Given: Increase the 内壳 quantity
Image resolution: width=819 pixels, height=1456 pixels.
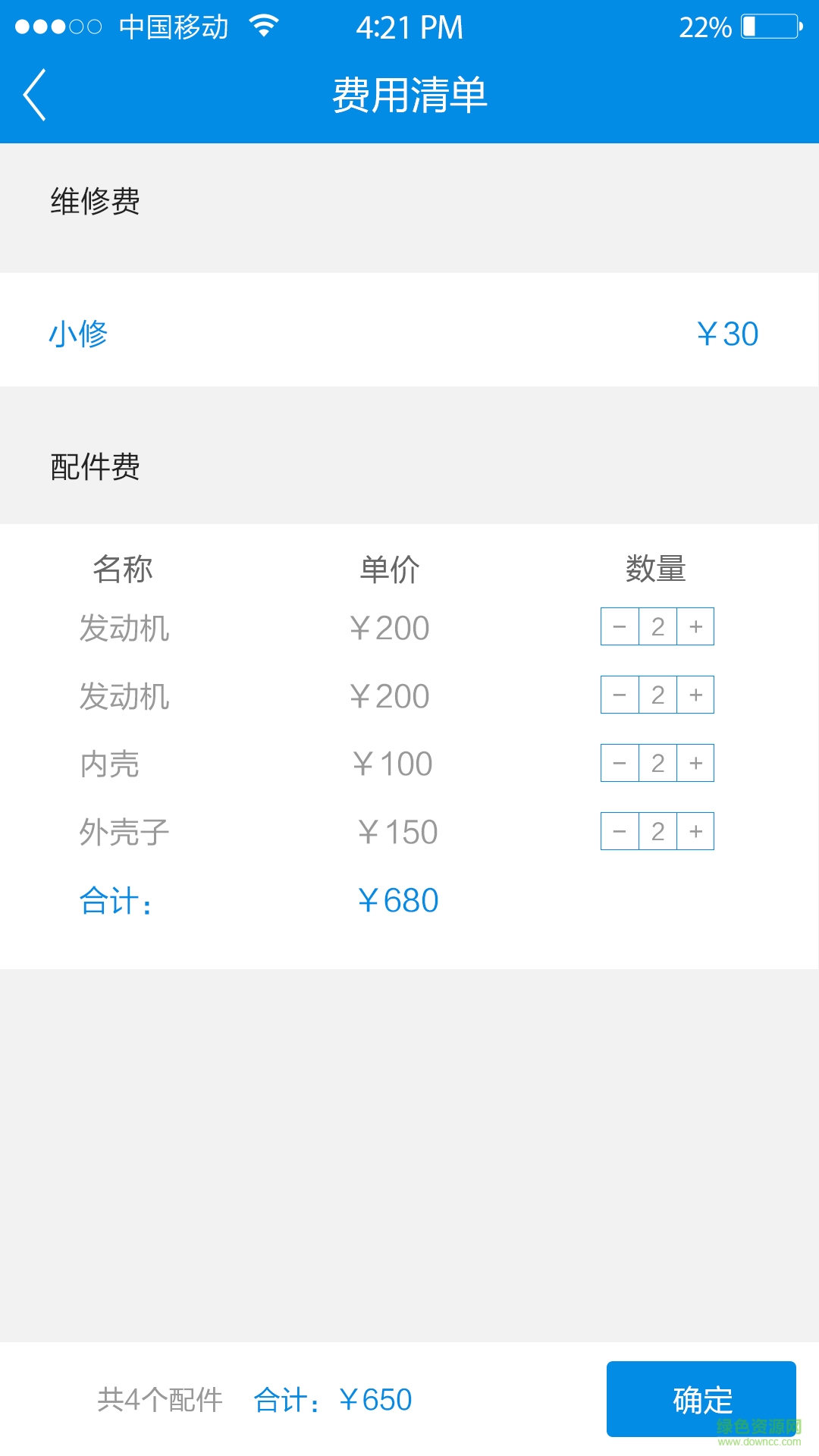Looking at the screenshot, I should (x=695, y=762).
